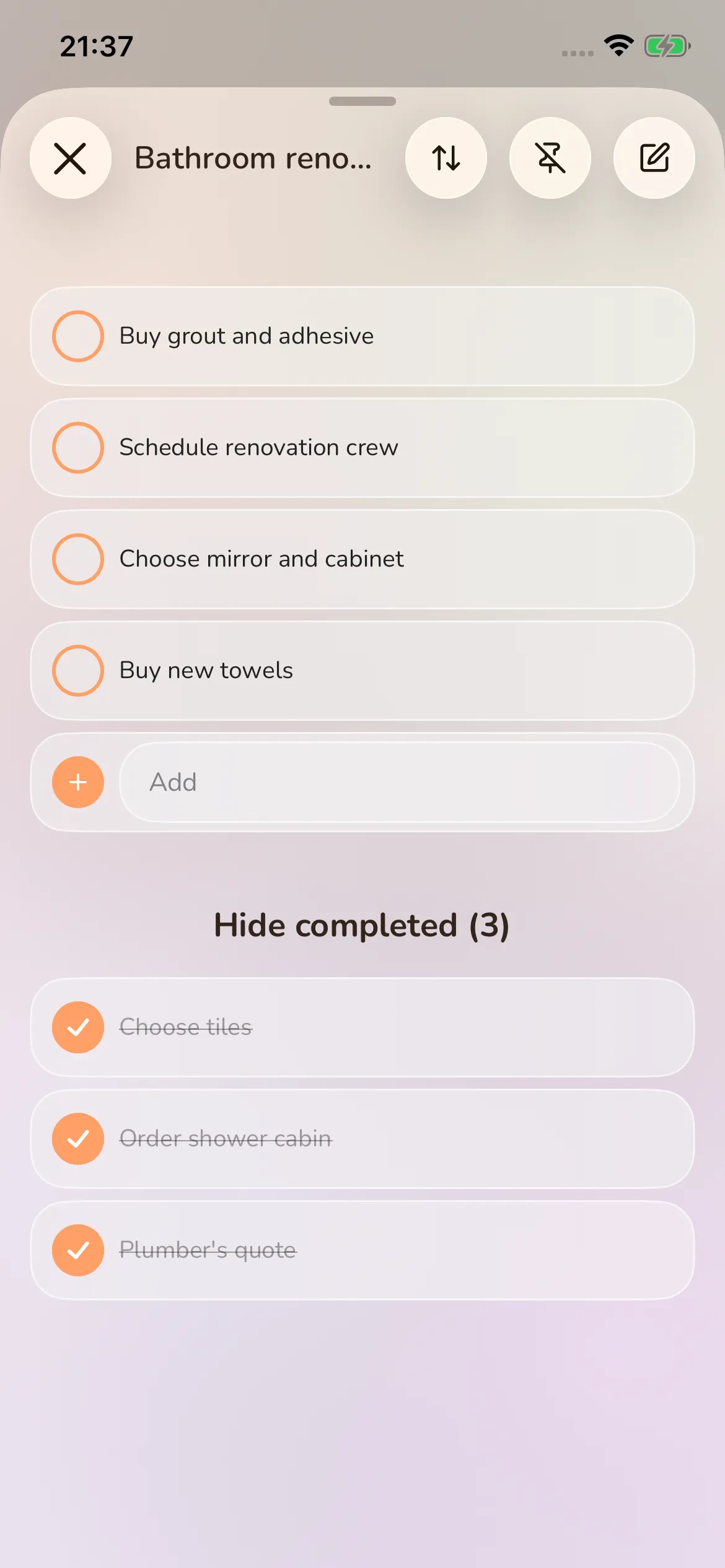Tick the circle beside 'Buy new towels'

click(x=78, y=670)
